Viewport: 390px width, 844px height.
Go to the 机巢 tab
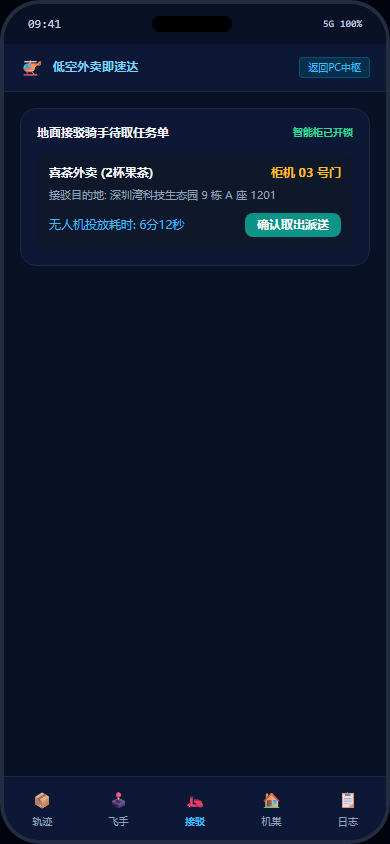pyautogui.click(x=271, y=810)
